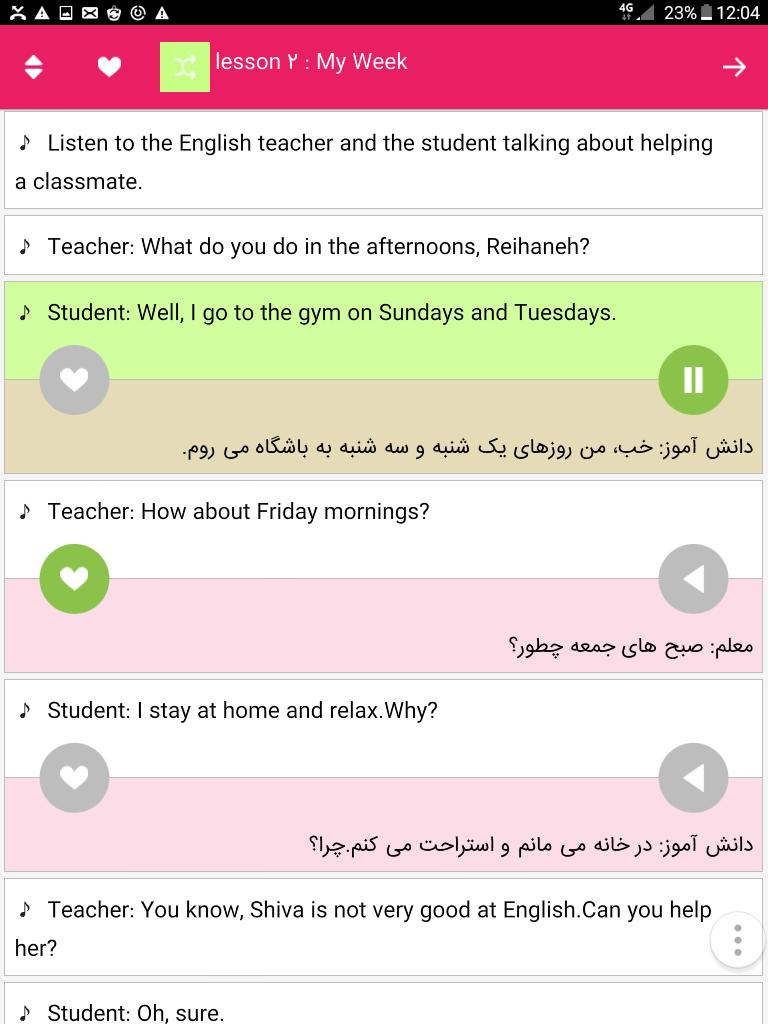Go to next lesson with the arrow
Image resolution: width=768 pixels, height=1024 pixels.
[734, 67]
